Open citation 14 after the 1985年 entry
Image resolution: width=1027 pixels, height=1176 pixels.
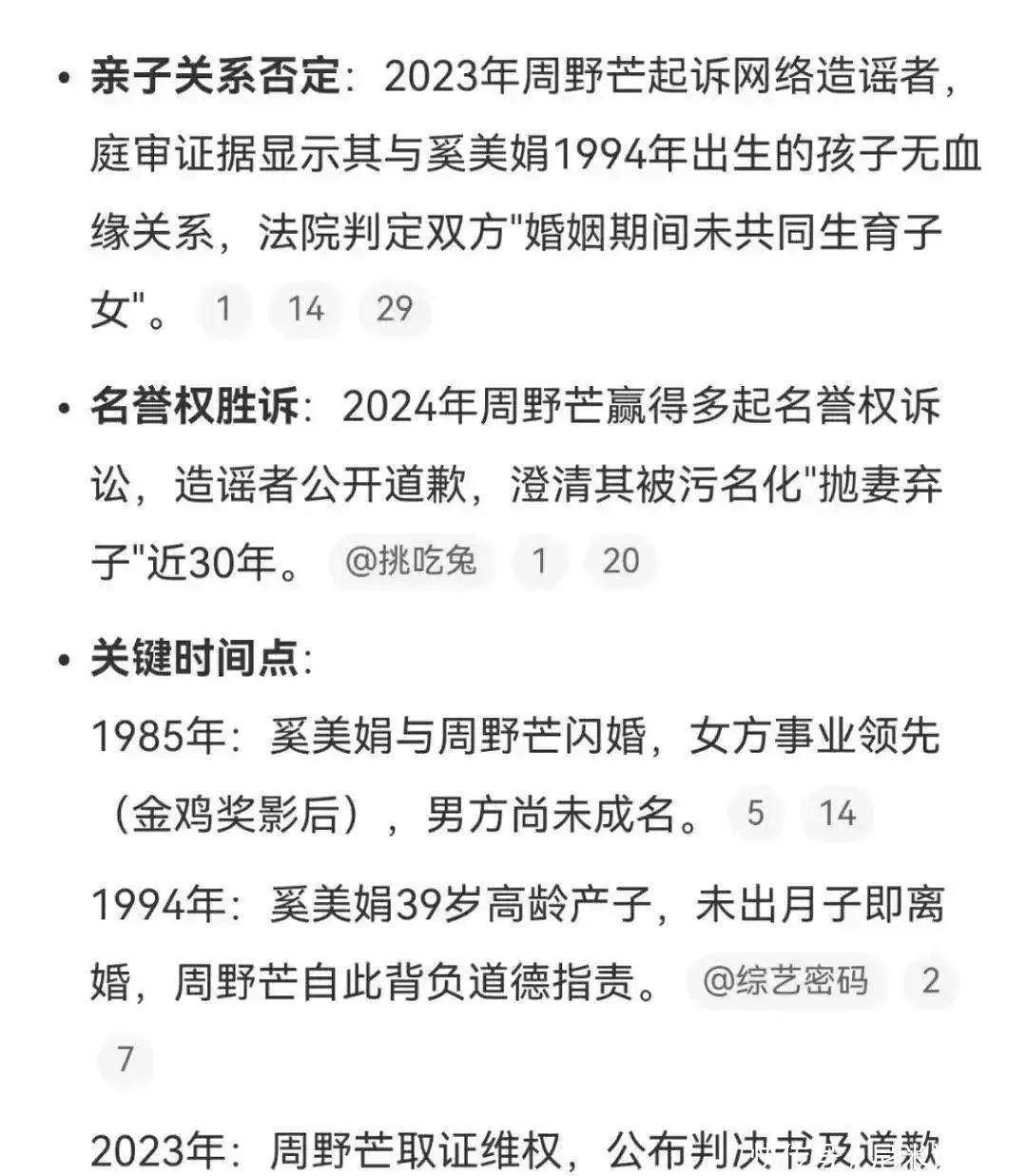click(838, 814)
